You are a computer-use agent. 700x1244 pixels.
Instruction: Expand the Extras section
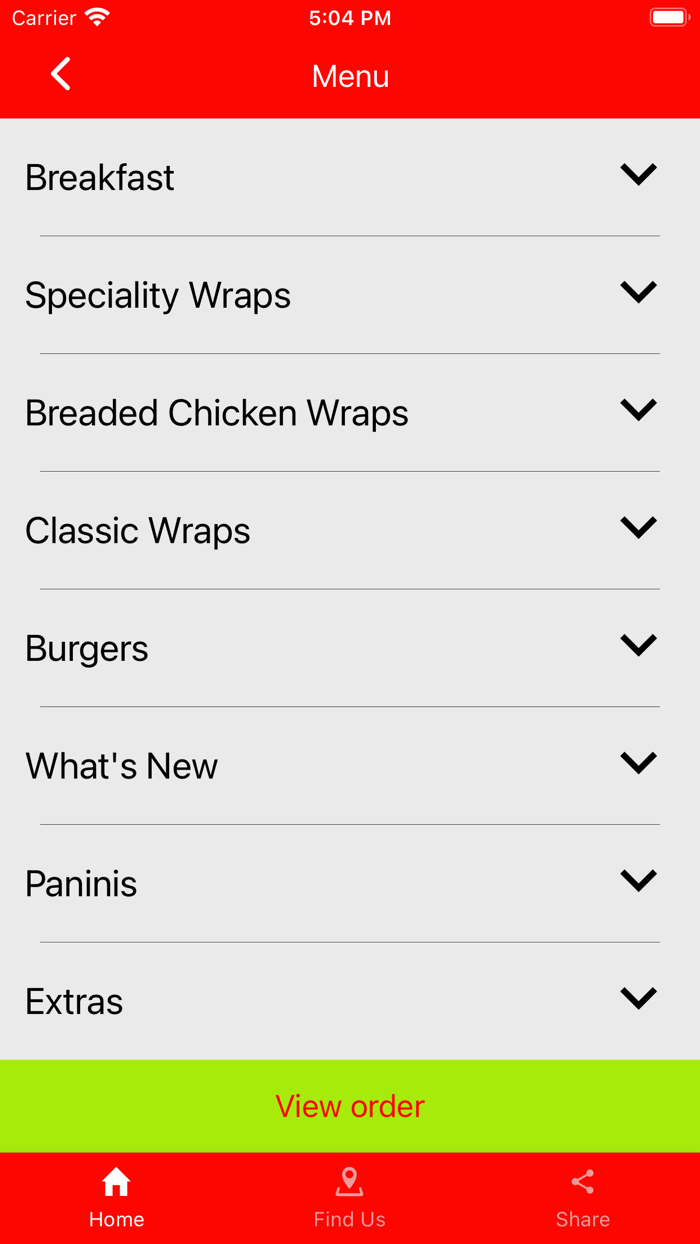pos(638,998)
